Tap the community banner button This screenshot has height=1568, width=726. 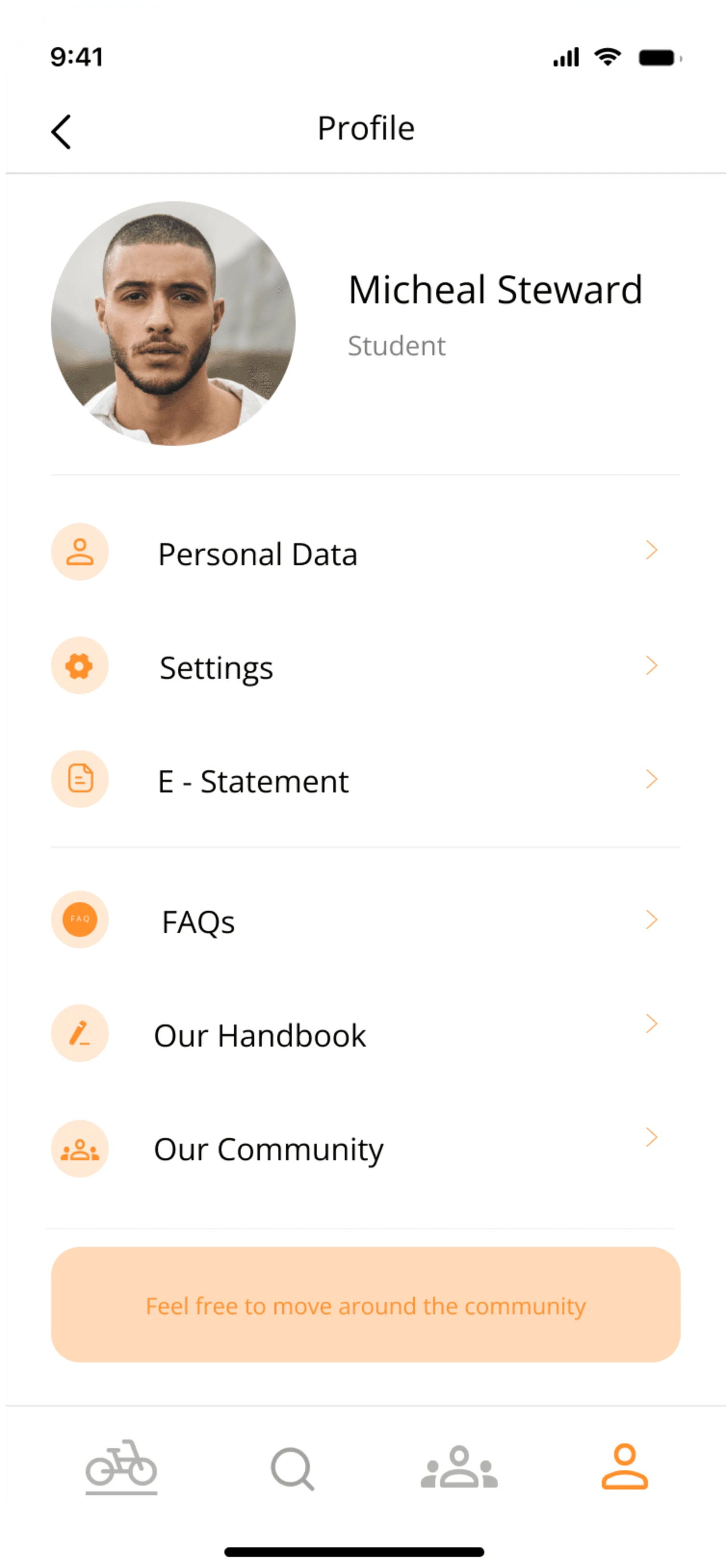coord(365,1305)
